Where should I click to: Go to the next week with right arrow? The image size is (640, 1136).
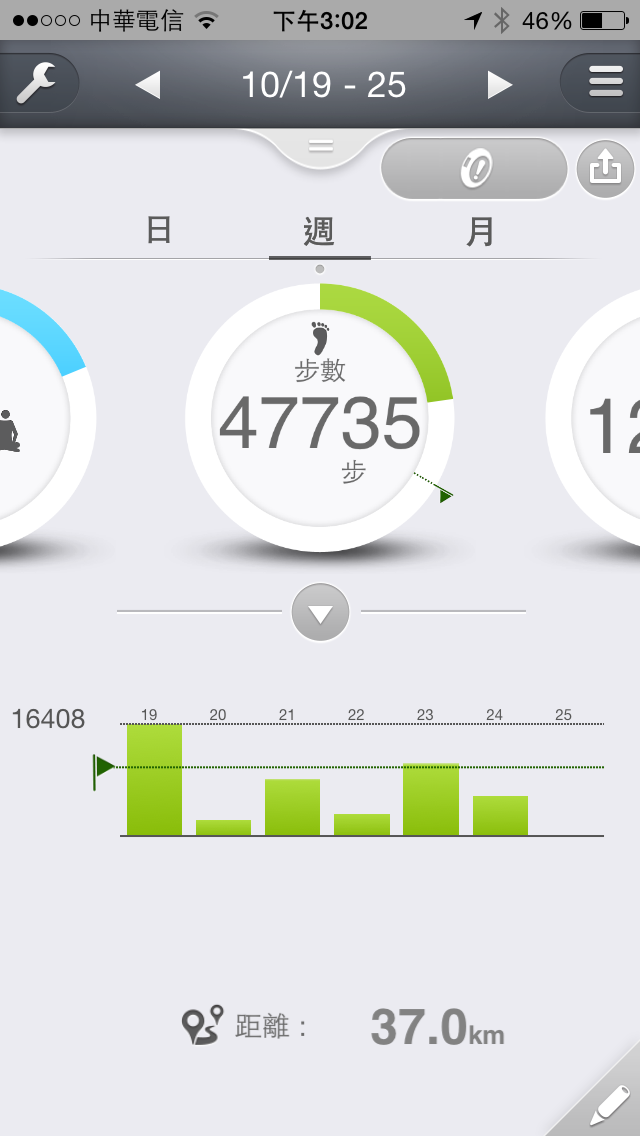tap(499, 85)
